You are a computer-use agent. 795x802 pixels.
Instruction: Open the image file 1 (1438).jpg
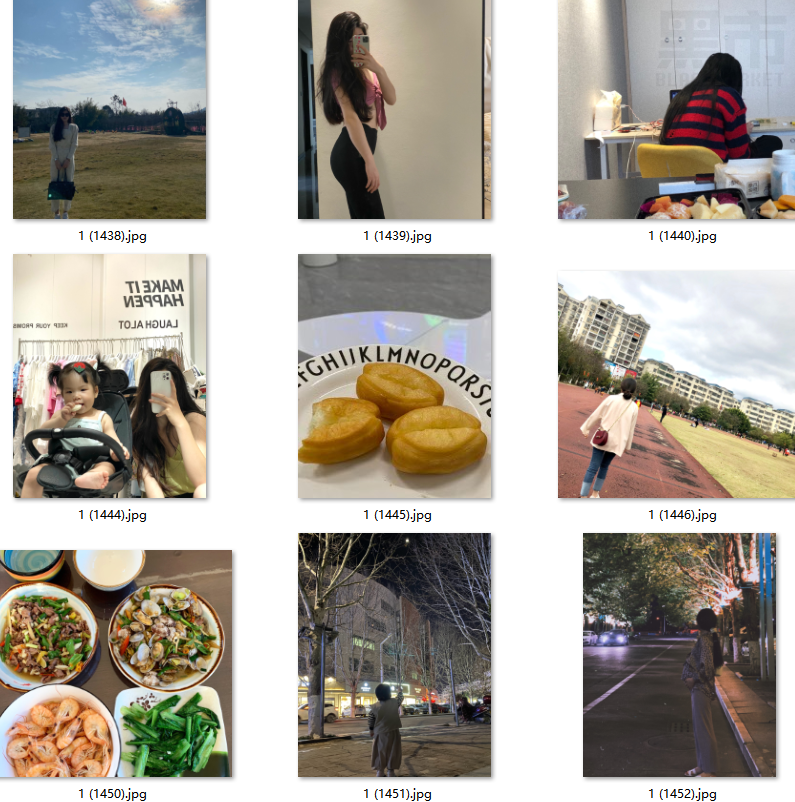coord(109,110)
